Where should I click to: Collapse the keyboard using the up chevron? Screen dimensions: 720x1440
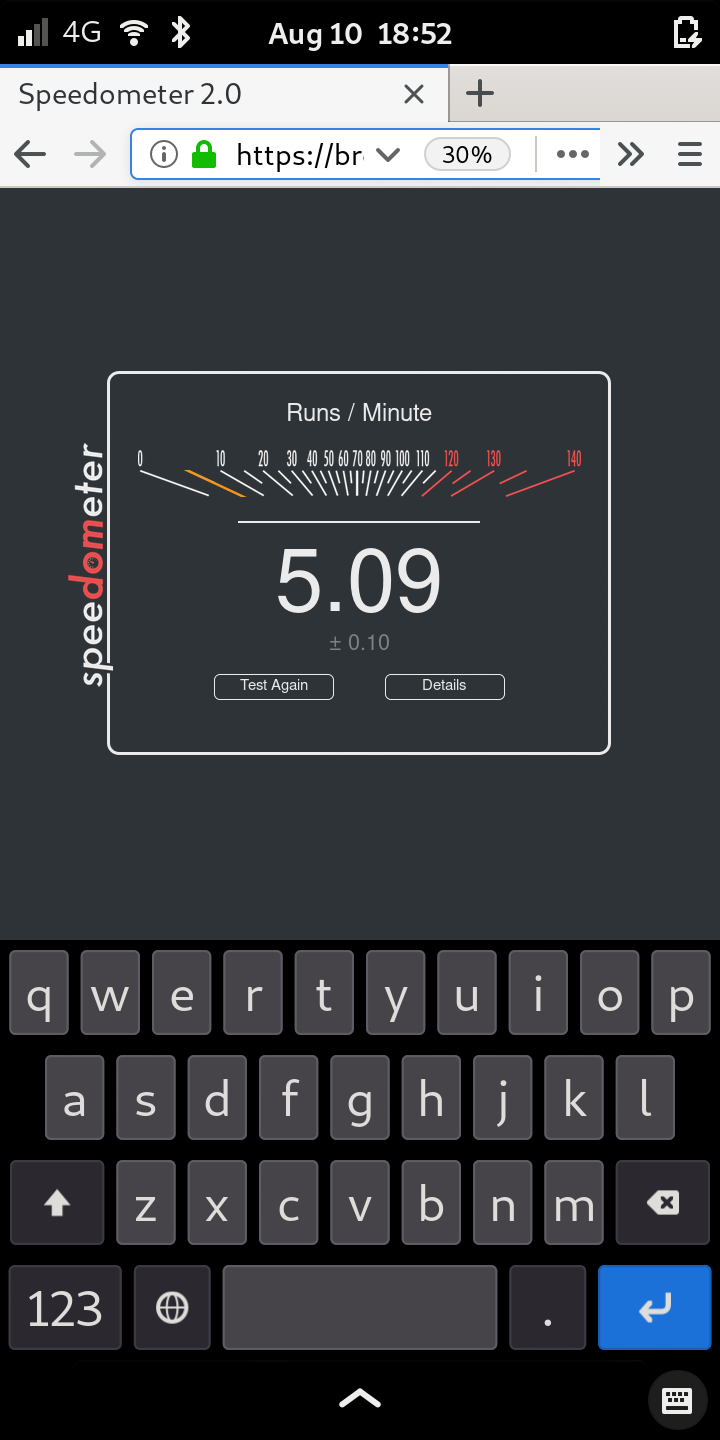[x=360, y=1397]
